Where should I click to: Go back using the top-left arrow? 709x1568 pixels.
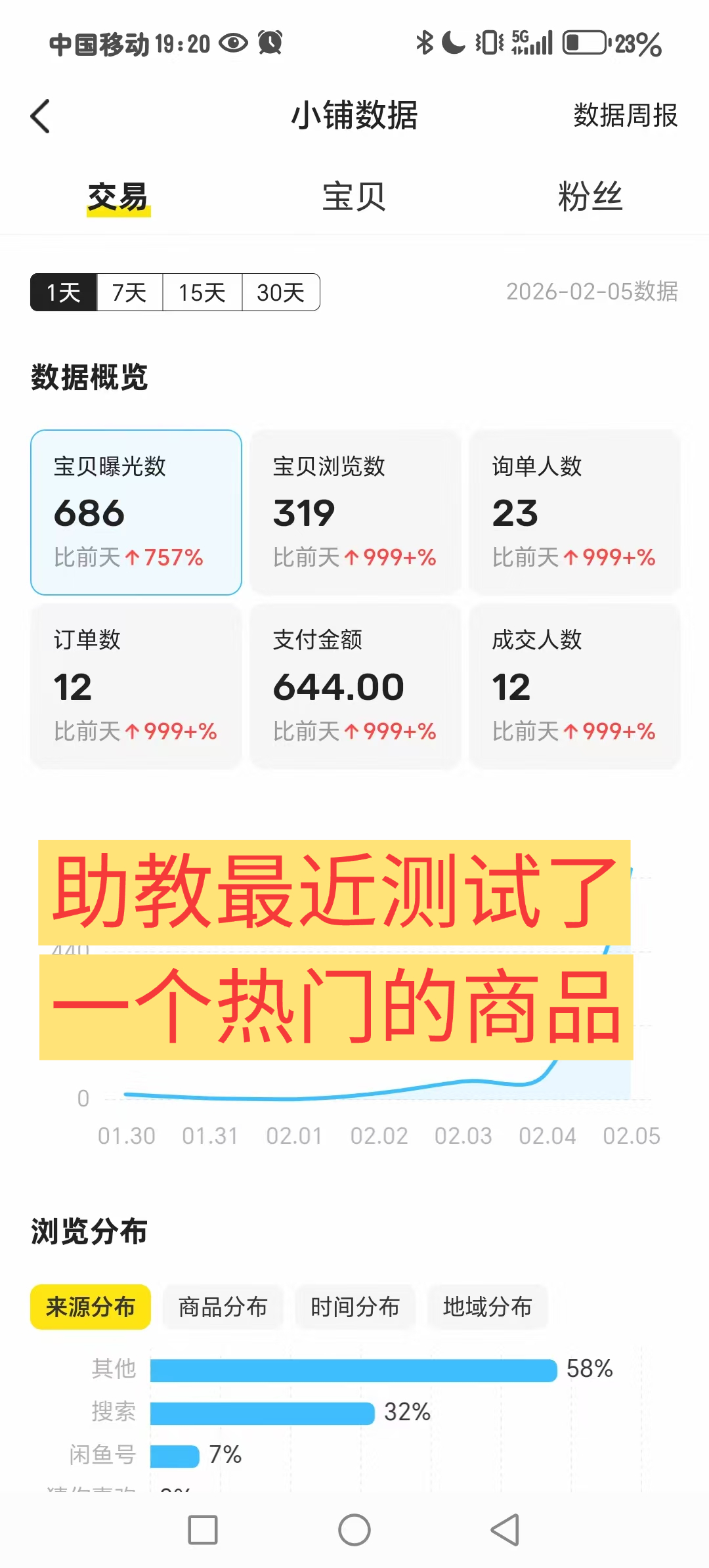41,116
